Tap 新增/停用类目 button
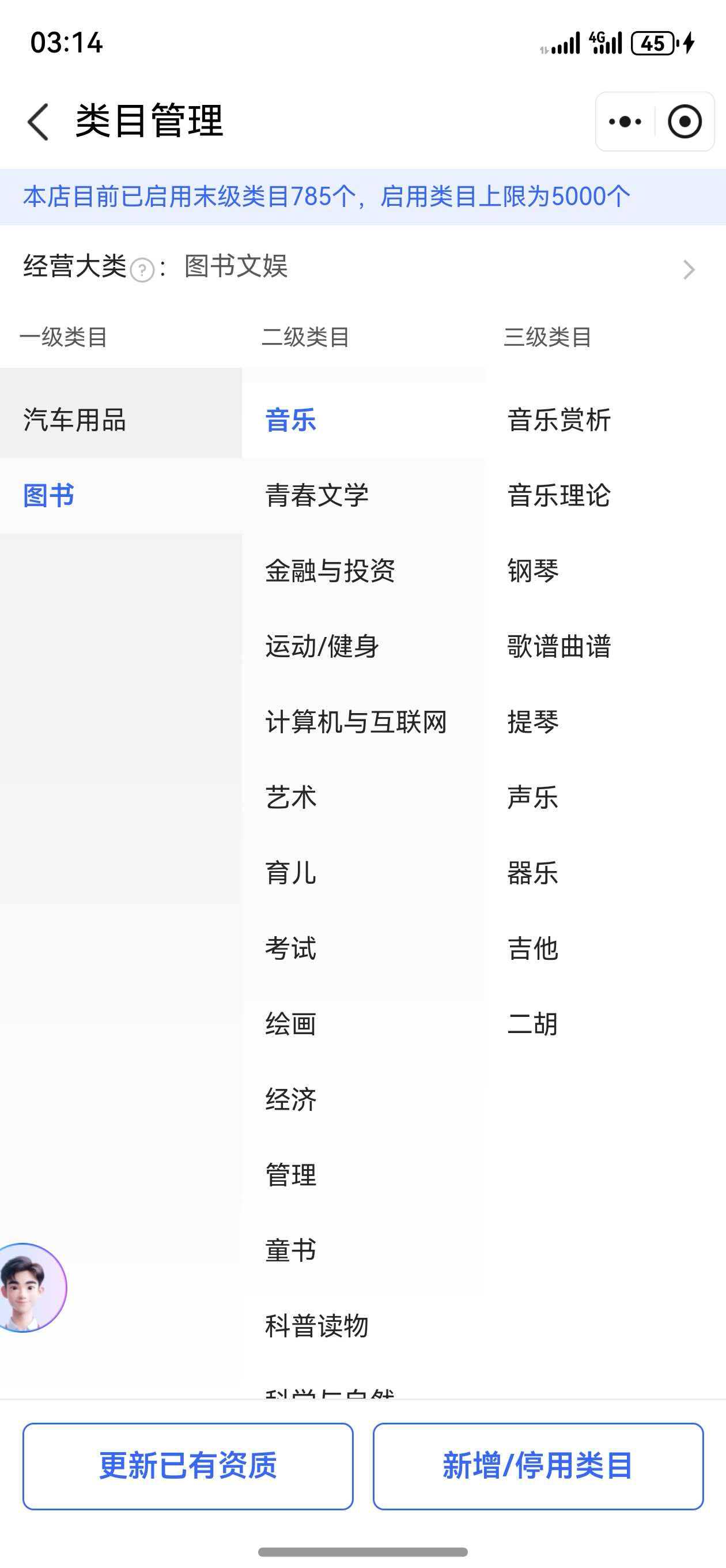Screen dimensions: 726x1568 tap(538, 1465)
